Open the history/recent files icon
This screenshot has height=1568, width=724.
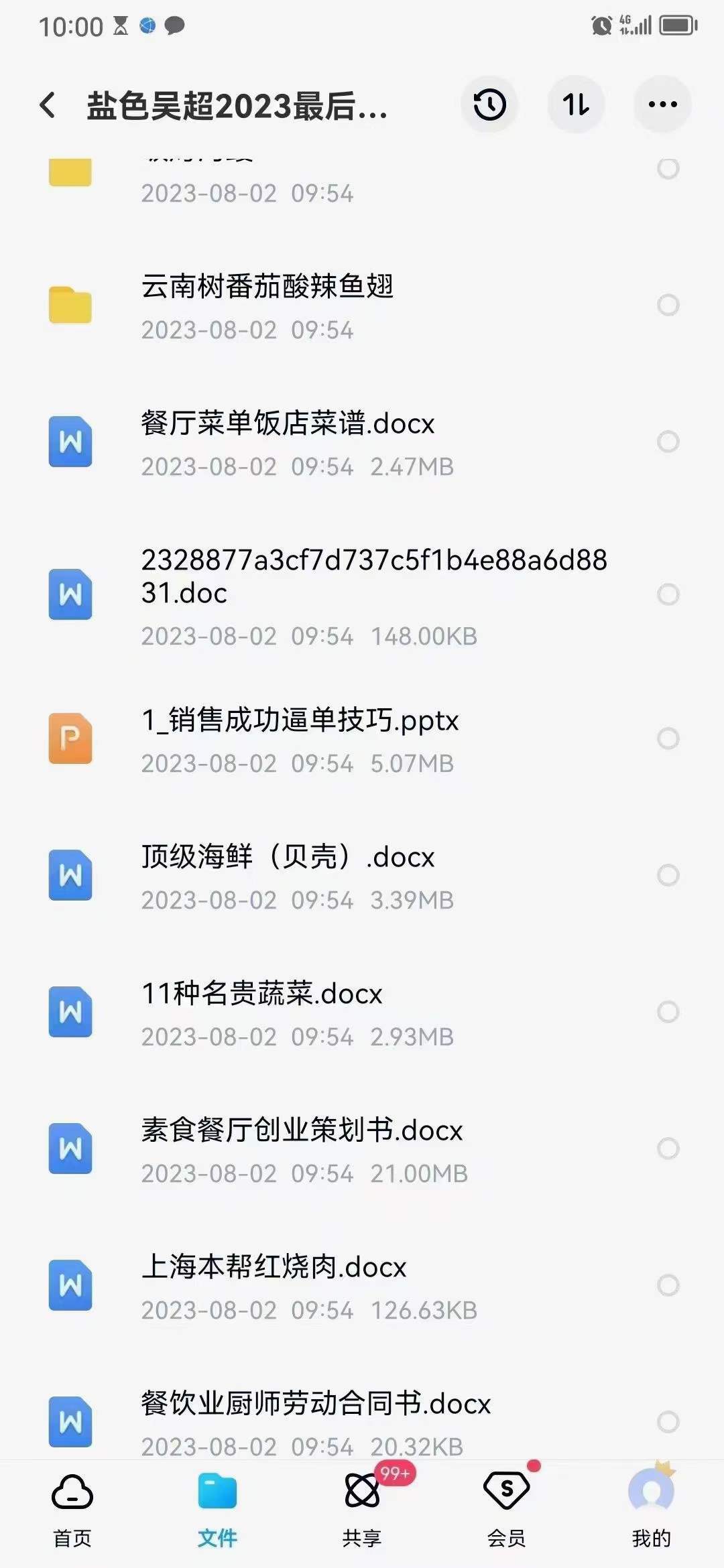pos(489,105)
